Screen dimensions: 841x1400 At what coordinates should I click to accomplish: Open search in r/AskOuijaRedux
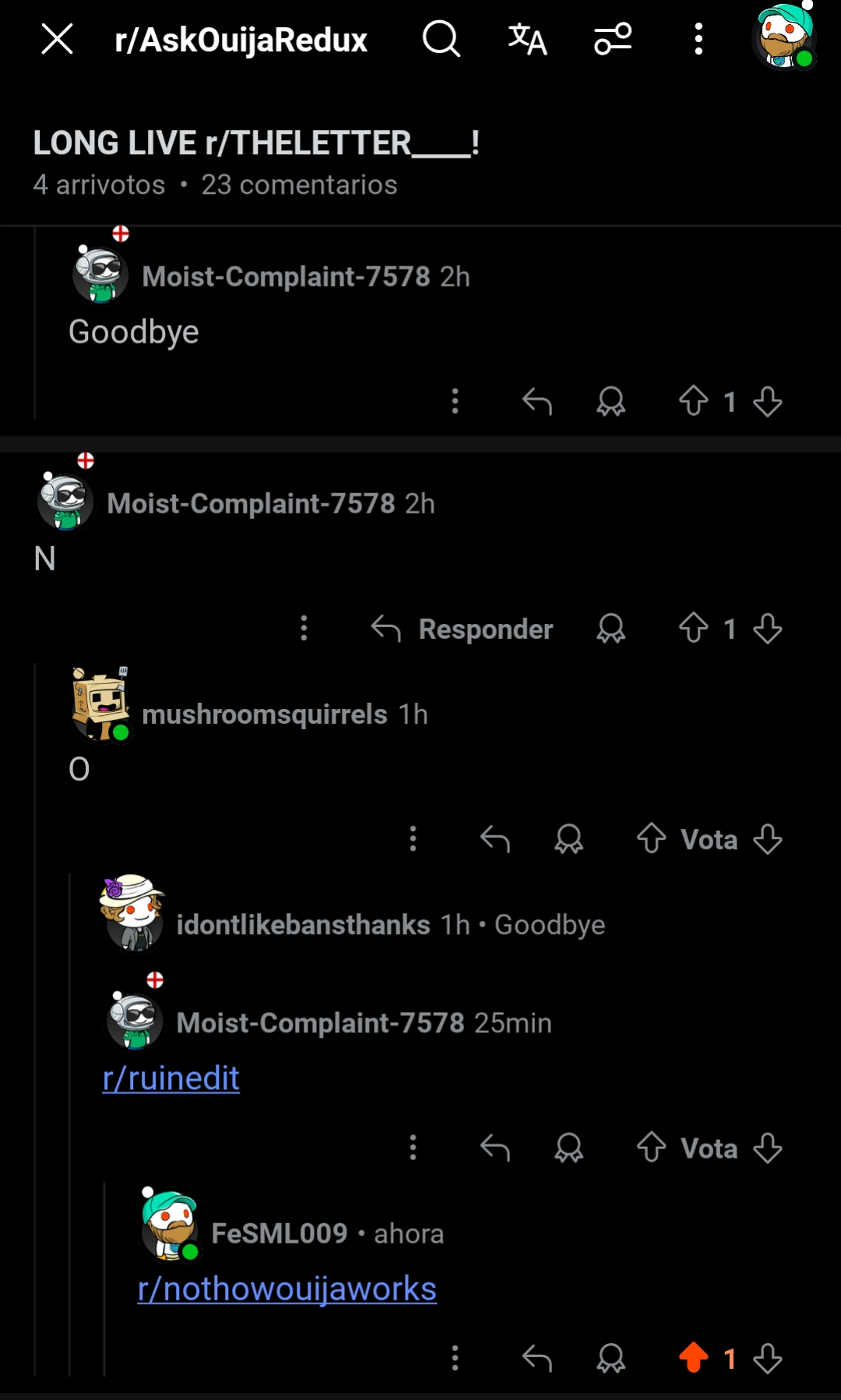[x=442, y=39]
